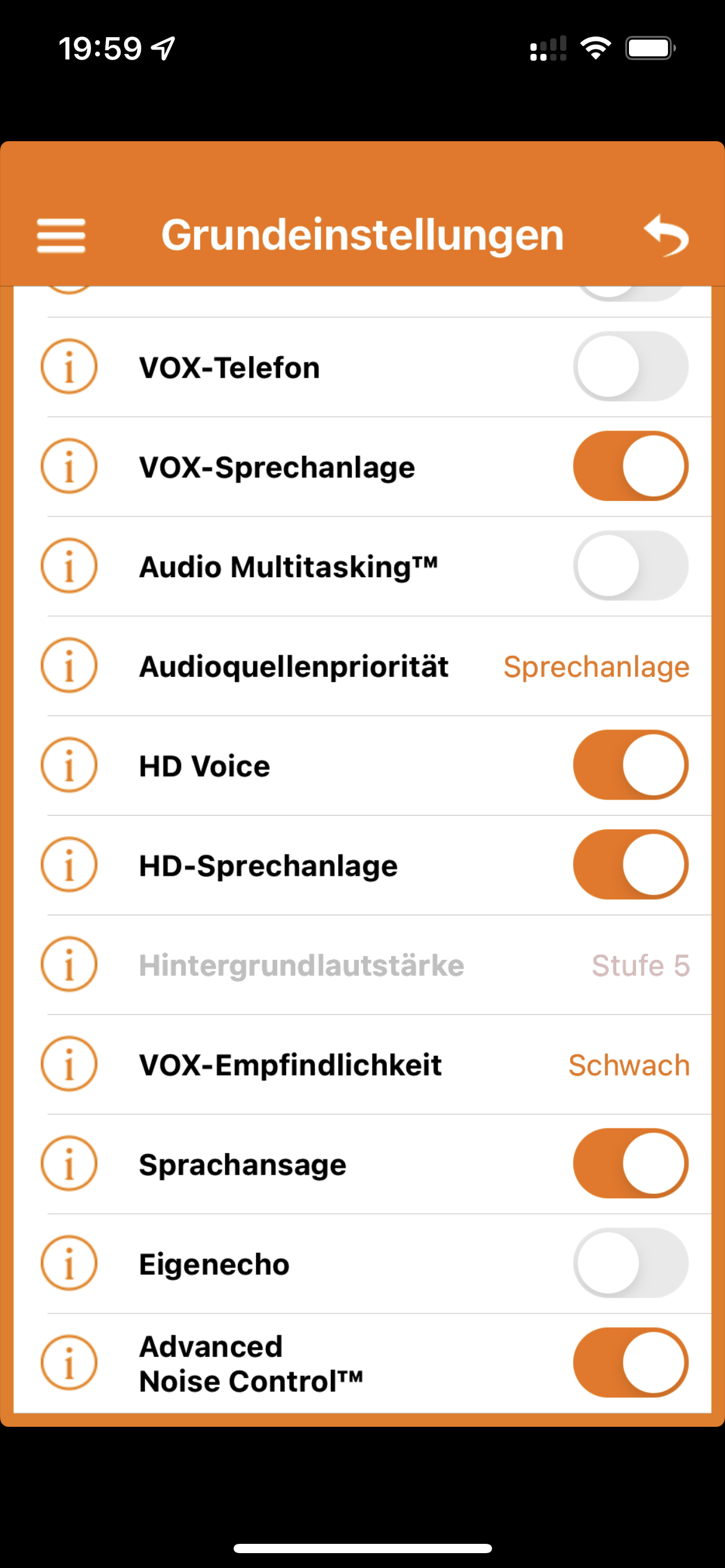Image resolution: width=725 pixels, height=1568 pixels.
Task: Show info about Audioquellenpriorität
Action: click(69, 666)
